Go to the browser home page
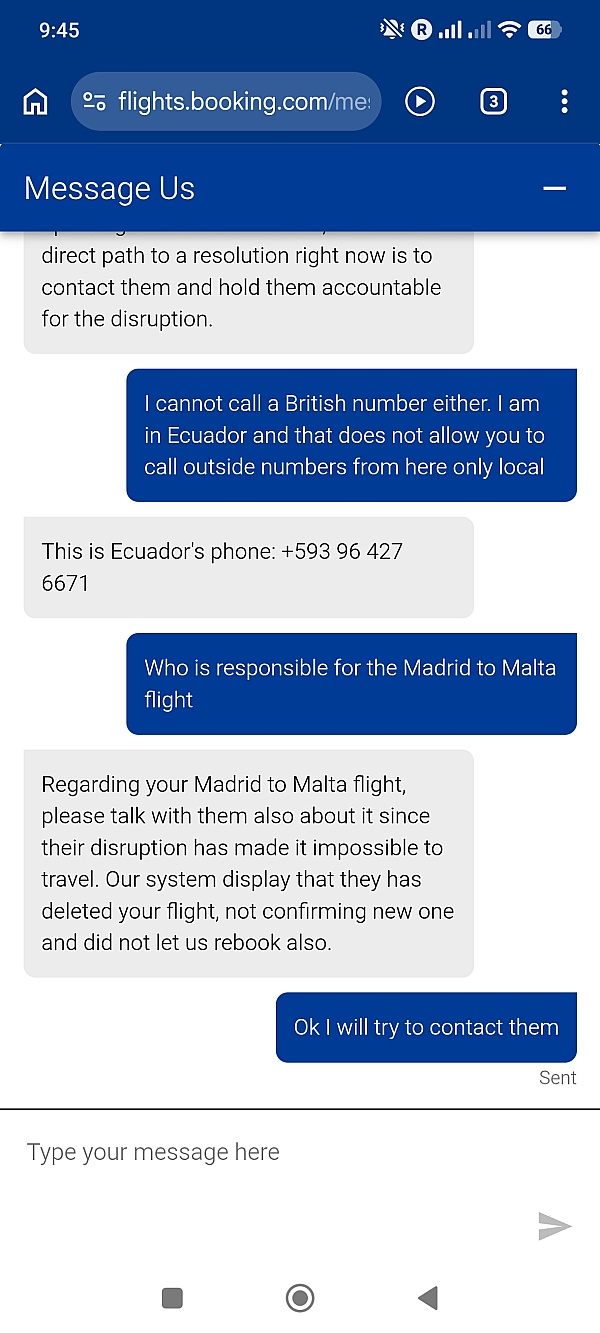The width and height of the screenshot is (600, 1333). (x=35, y=101)
